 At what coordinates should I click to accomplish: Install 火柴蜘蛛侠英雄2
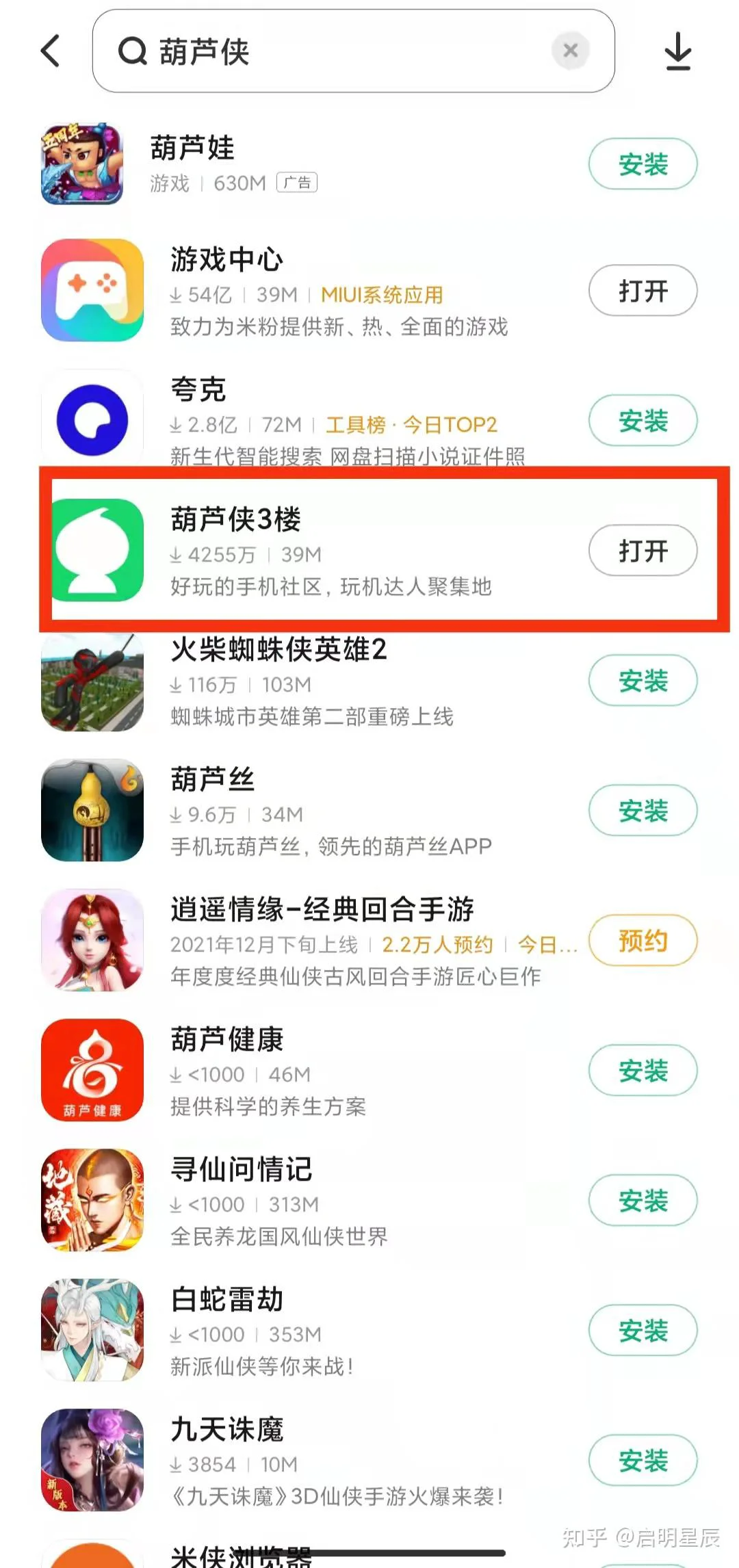[642, 681]
